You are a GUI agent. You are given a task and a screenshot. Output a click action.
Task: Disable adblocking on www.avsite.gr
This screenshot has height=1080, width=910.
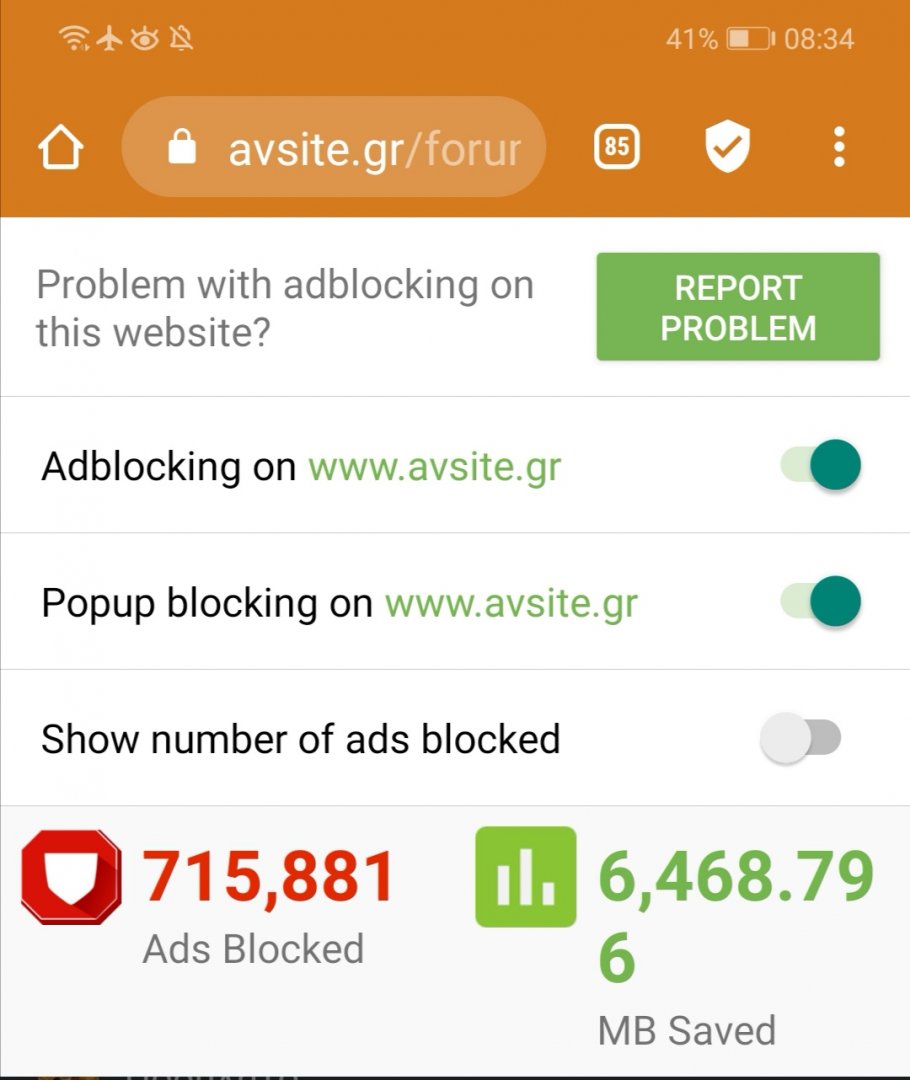pos(822,466)
